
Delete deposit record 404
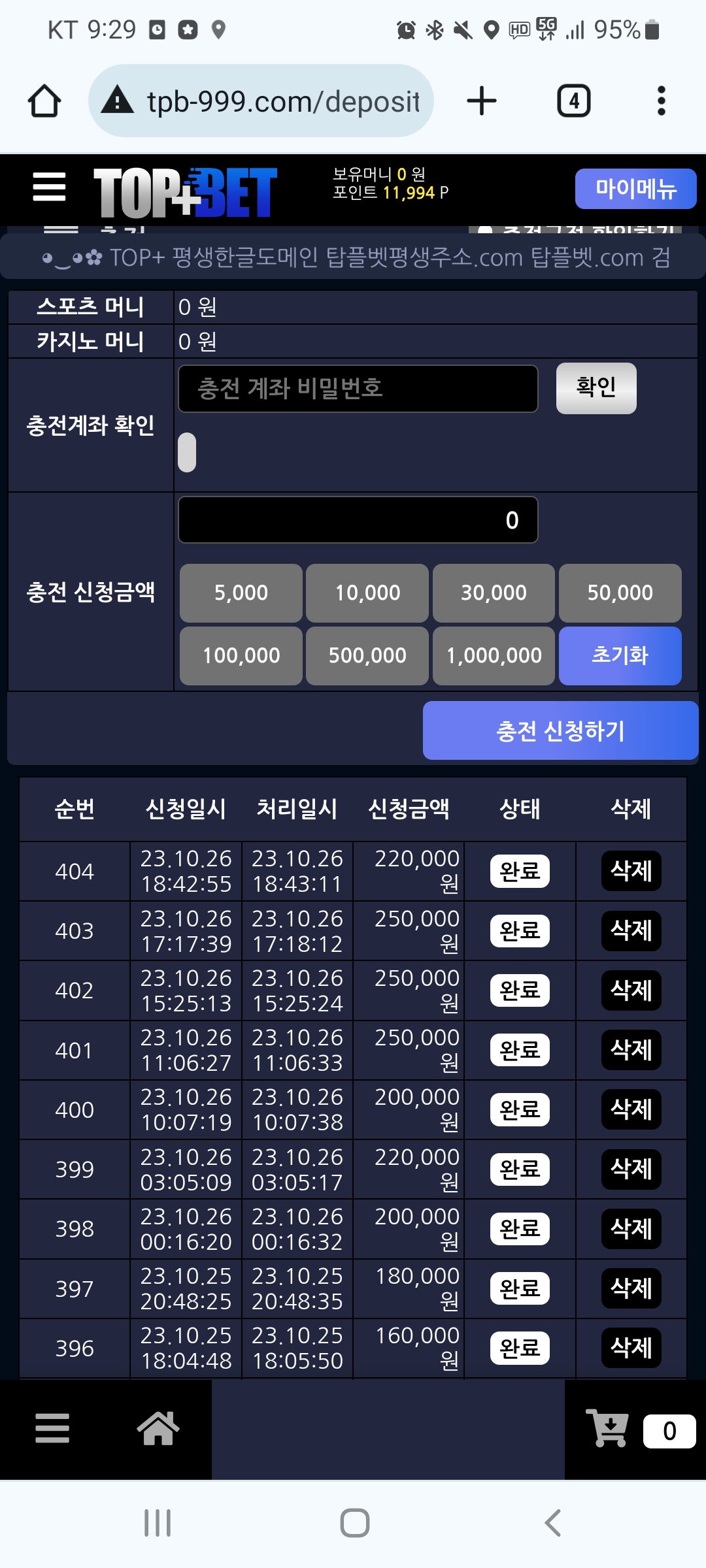(631, 871)
